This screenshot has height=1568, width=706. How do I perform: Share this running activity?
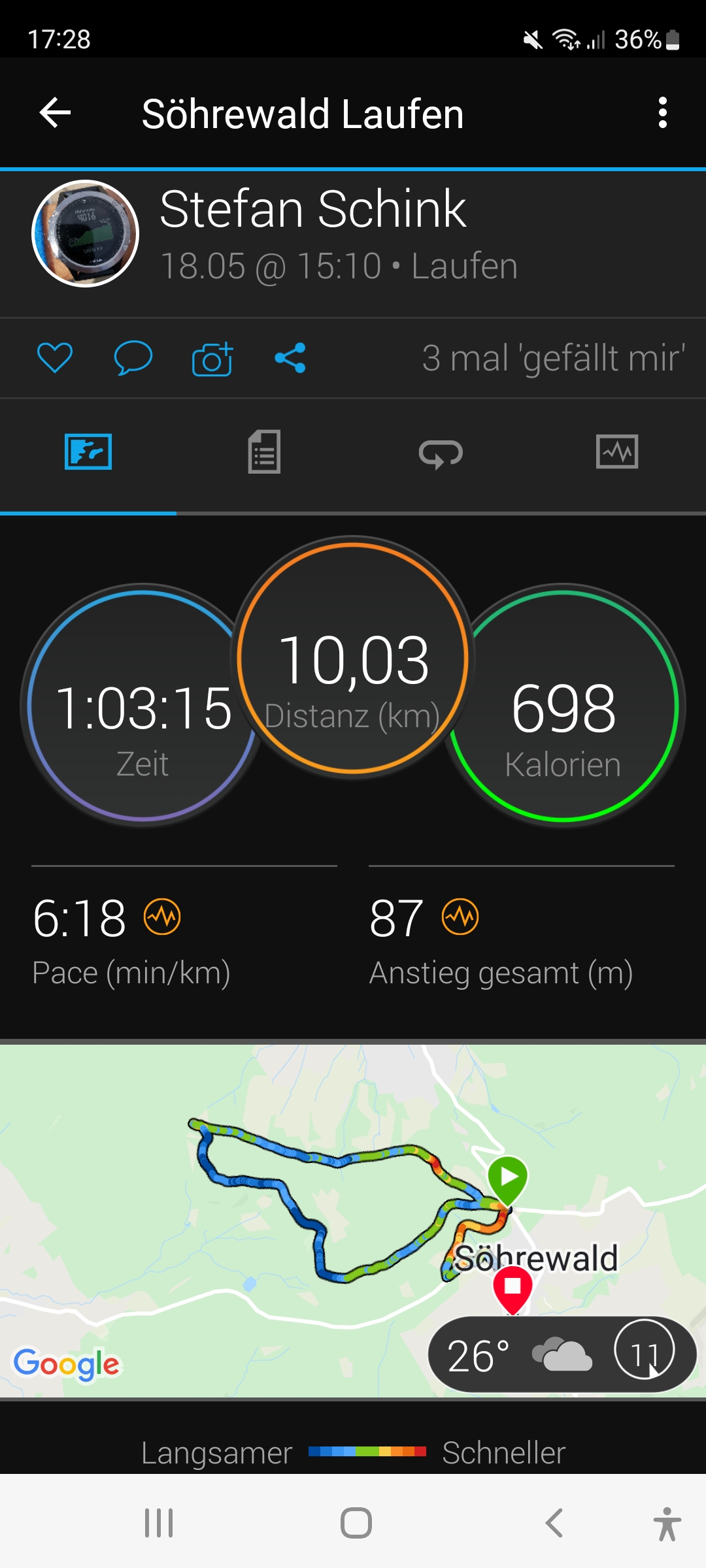tap(290, 358)
